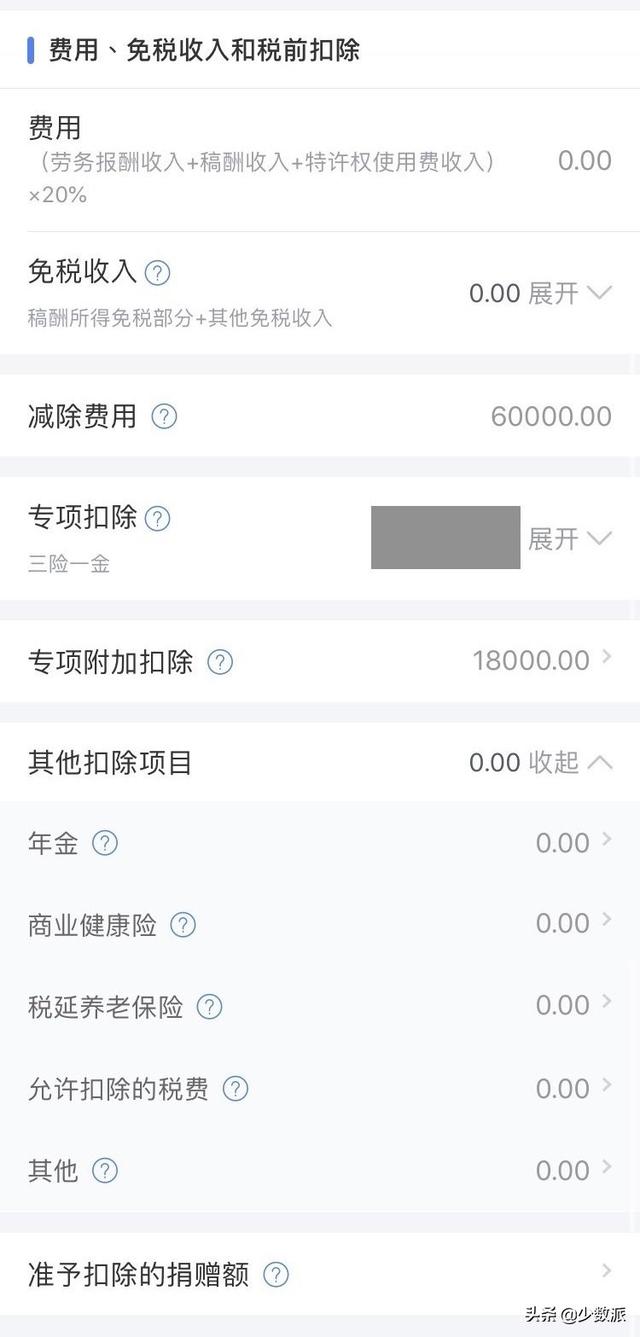View help for 税延养老保险

(209, 1006)
